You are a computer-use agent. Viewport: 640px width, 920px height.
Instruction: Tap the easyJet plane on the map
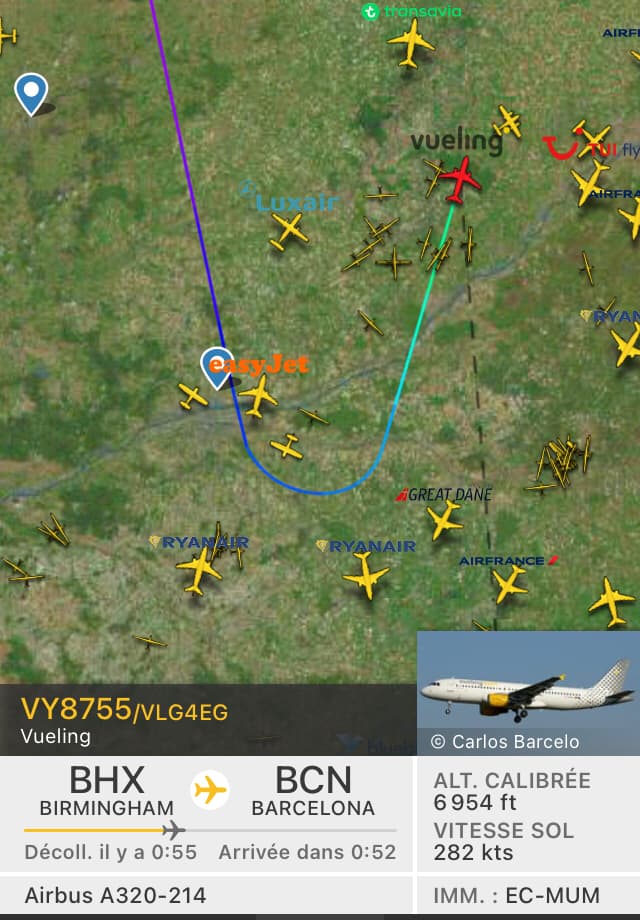[258, 394]
